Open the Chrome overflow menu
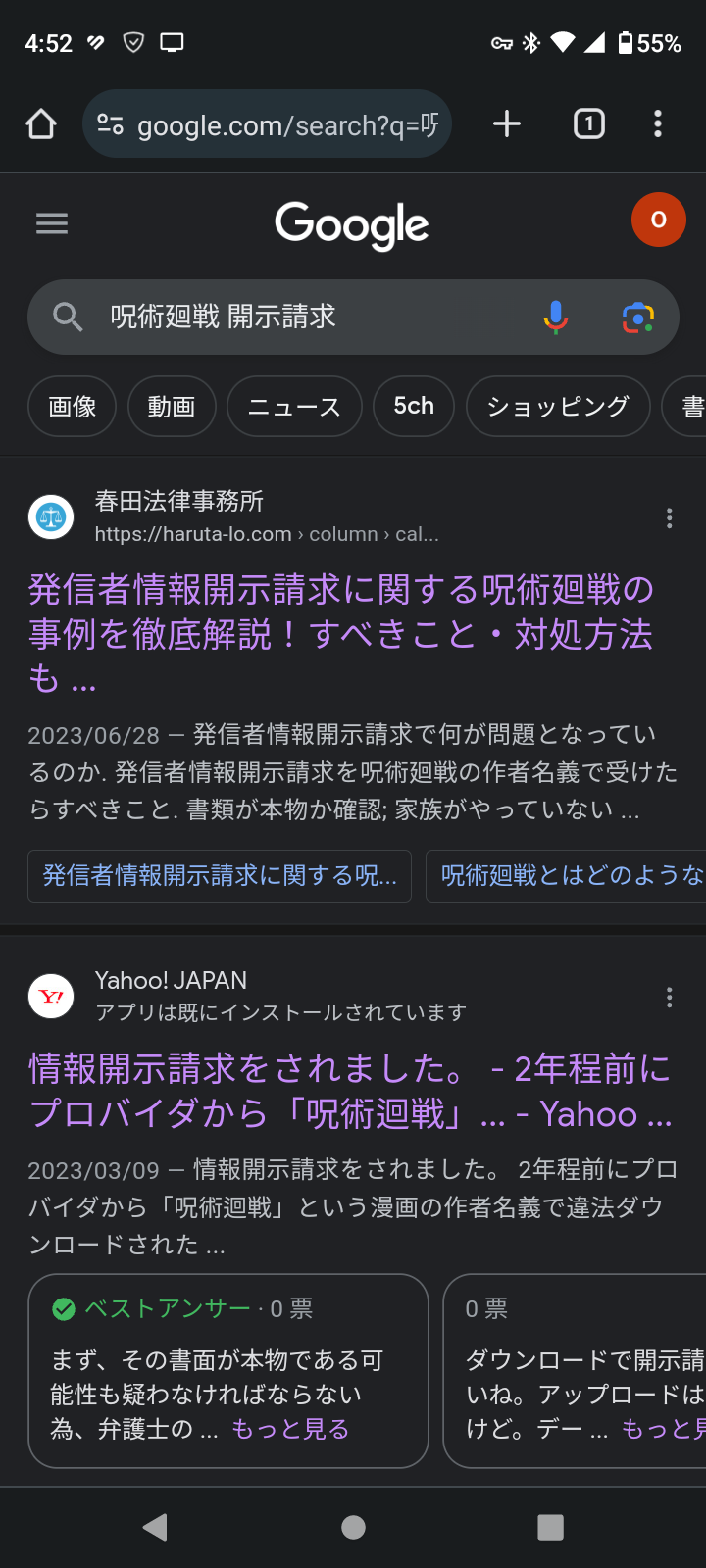706x1568 pixels. click(658, 124)
